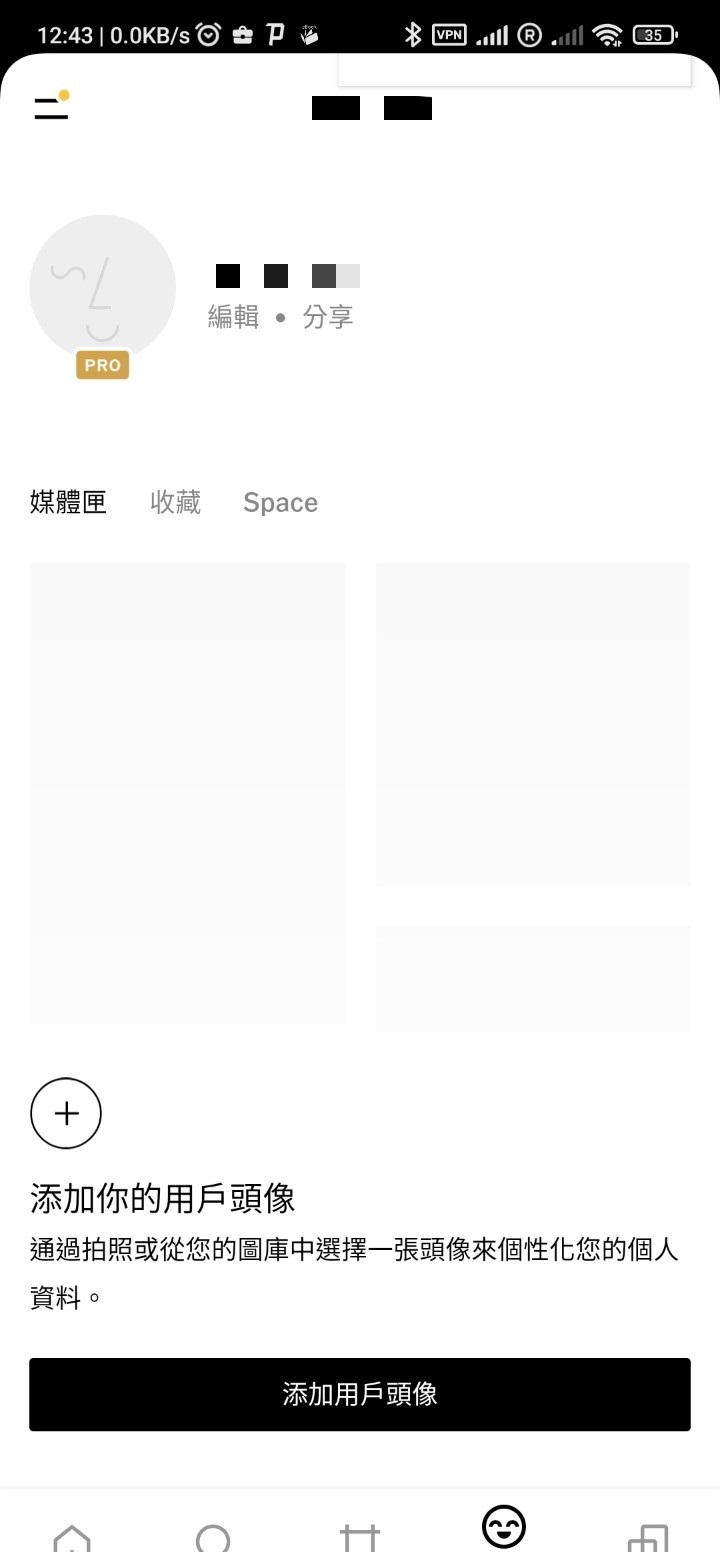Image resolution: width=720 pixels, height=1552 pixels.
Task: Tap the VPN status bar indicator
Action: [x=447, y=33]
